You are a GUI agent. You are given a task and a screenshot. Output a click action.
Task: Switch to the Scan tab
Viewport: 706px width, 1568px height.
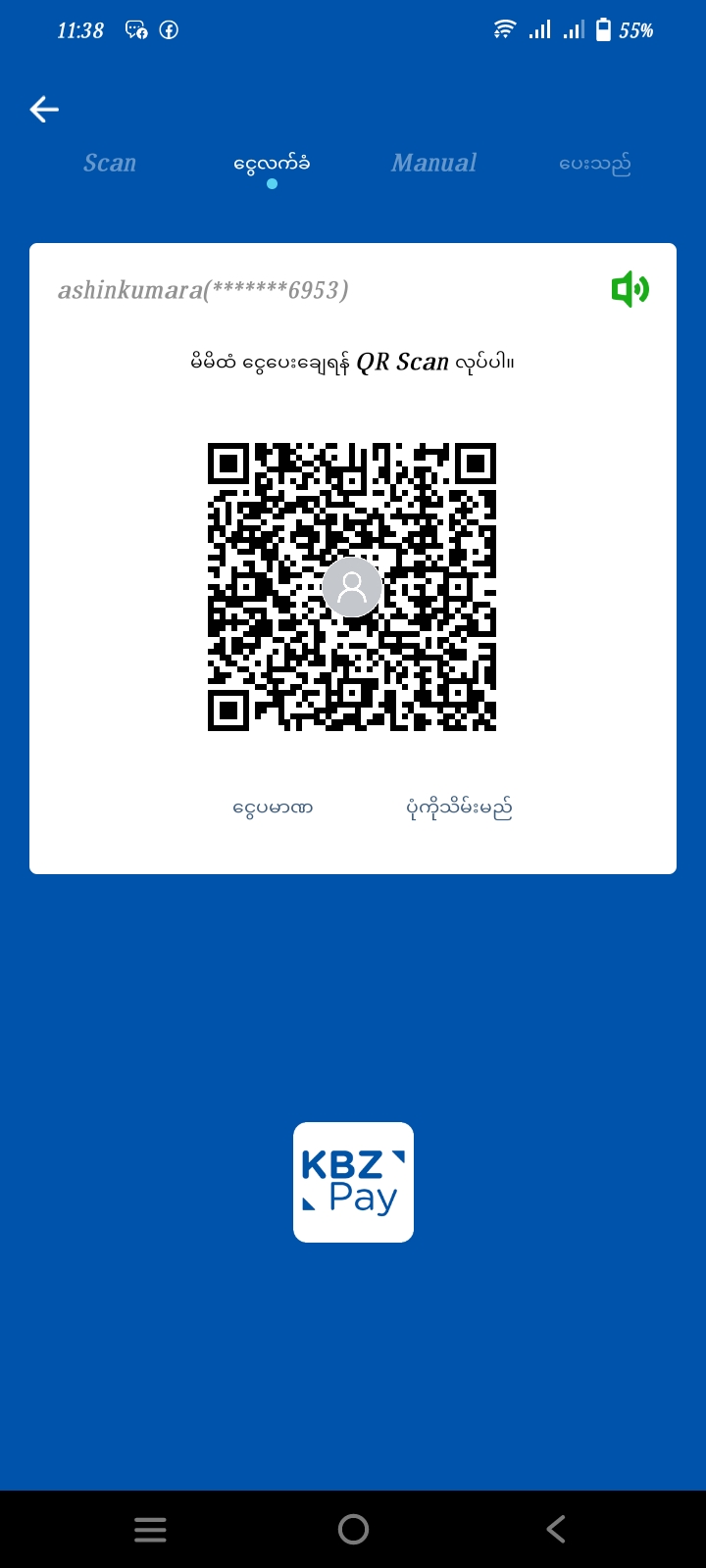coord(110,163)
